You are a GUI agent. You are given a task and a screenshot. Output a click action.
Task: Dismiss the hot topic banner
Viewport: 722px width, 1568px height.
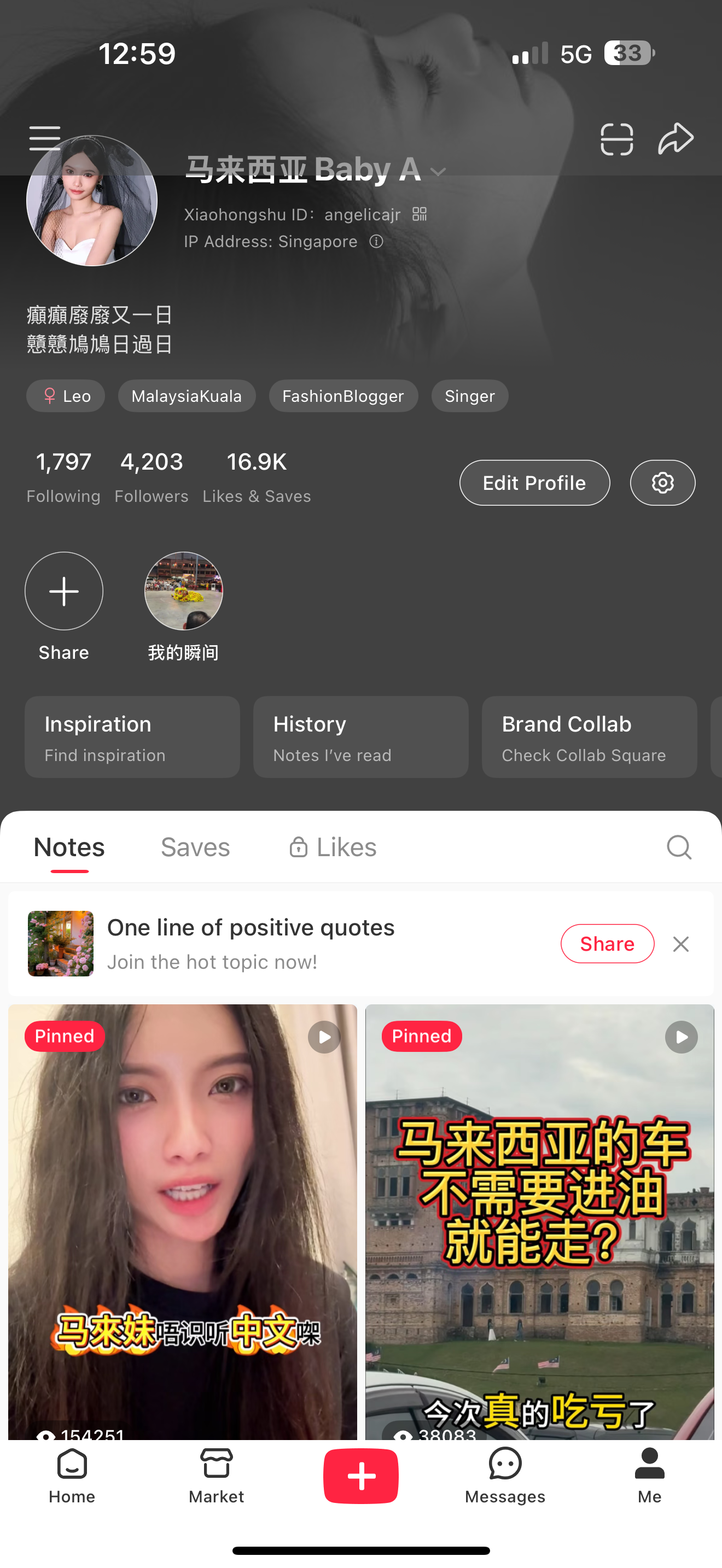point(680,944)
